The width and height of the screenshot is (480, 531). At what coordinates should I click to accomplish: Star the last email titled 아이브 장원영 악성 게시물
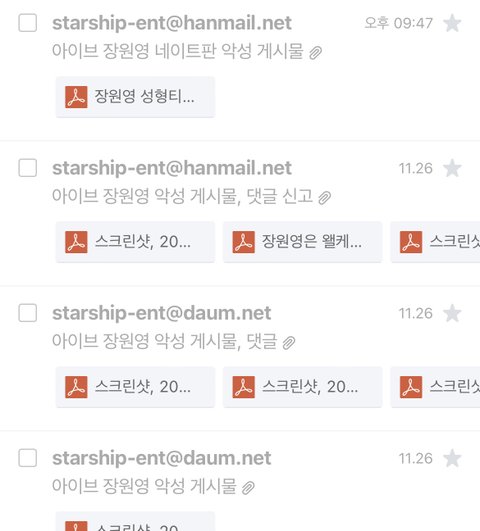(x=452, y=458)
